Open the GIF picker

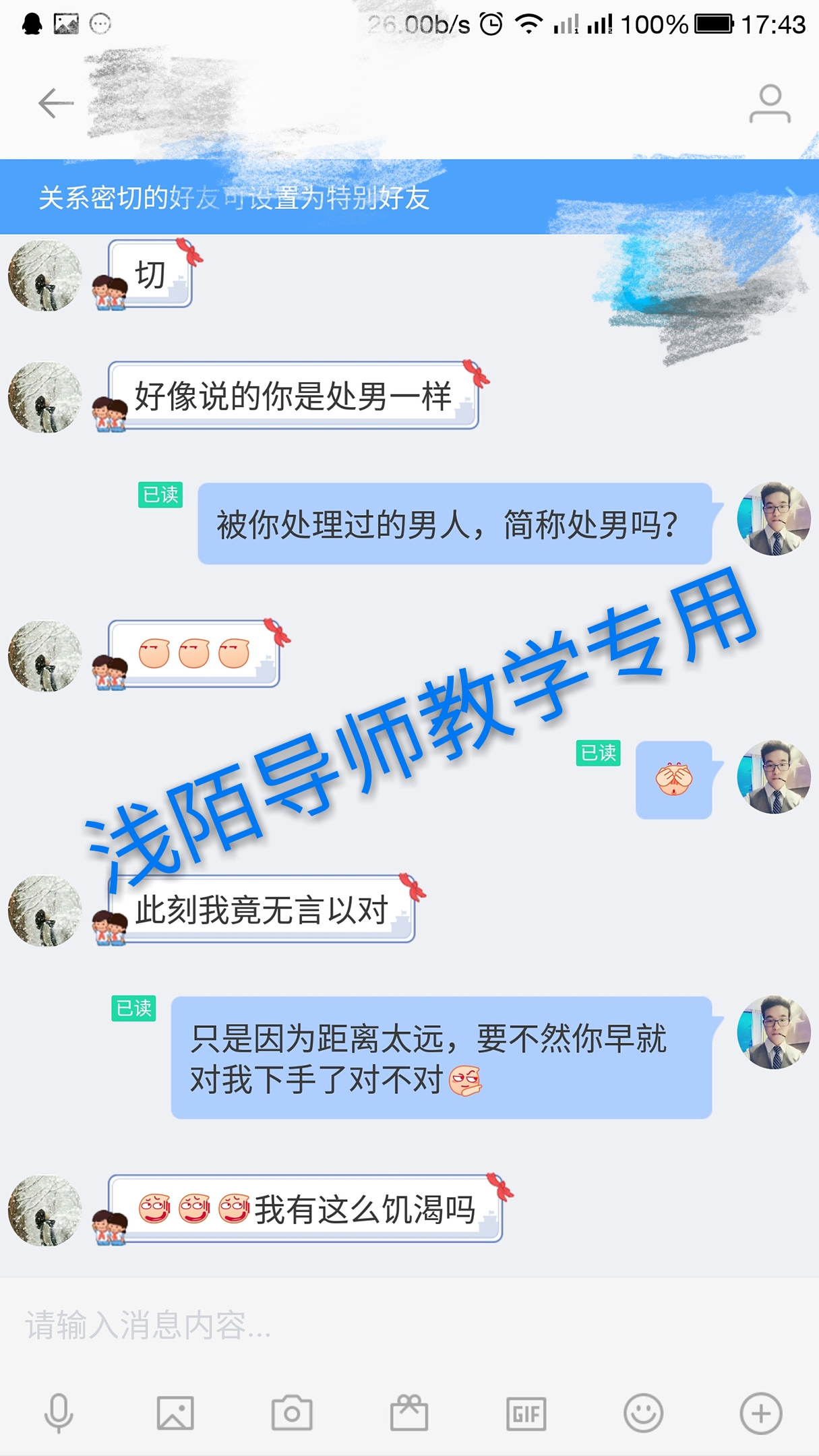click(x=526, y=1413)
